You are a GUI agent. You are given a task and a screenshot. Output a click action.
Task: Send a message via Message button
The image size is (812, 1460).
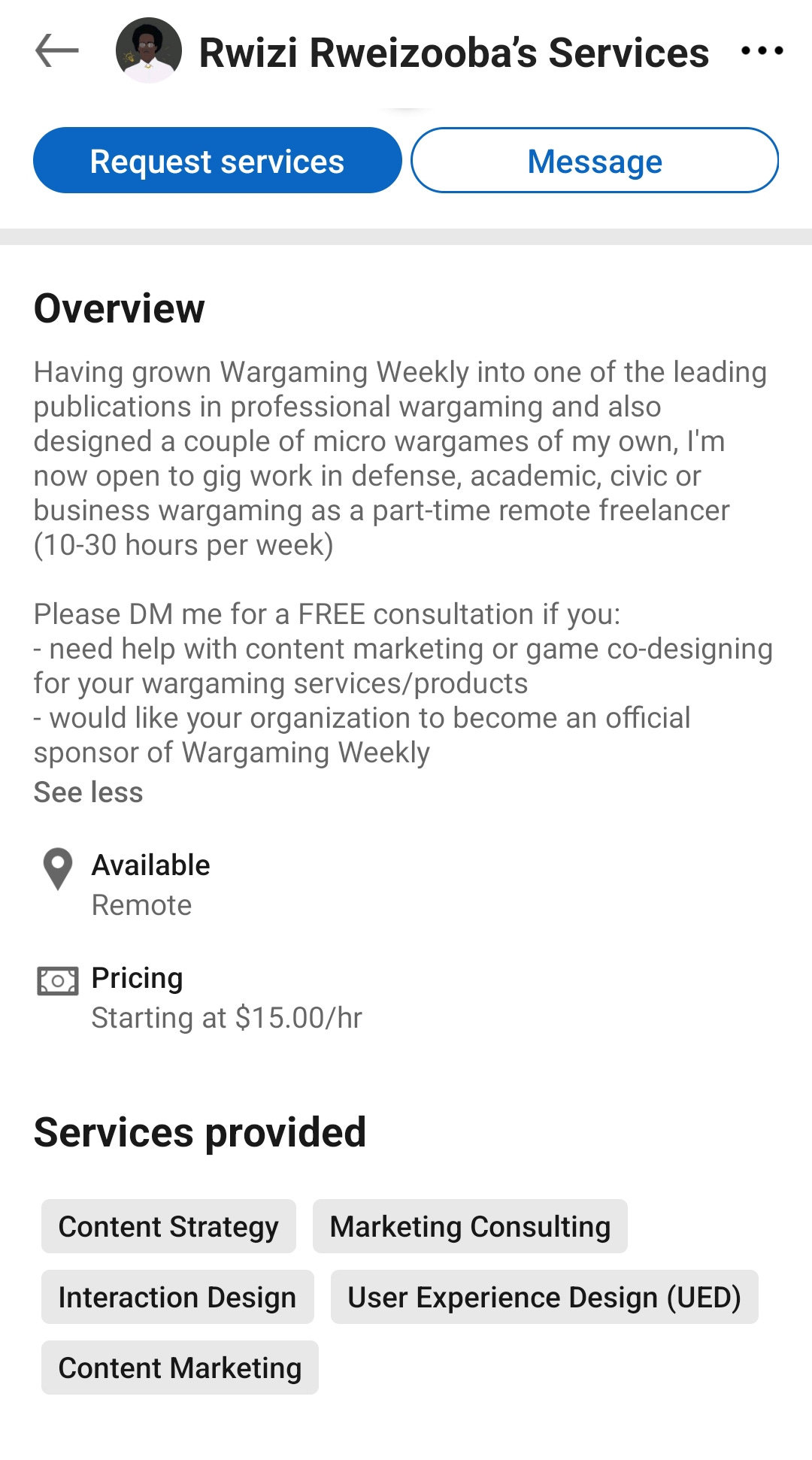click(x=595, y=161)
